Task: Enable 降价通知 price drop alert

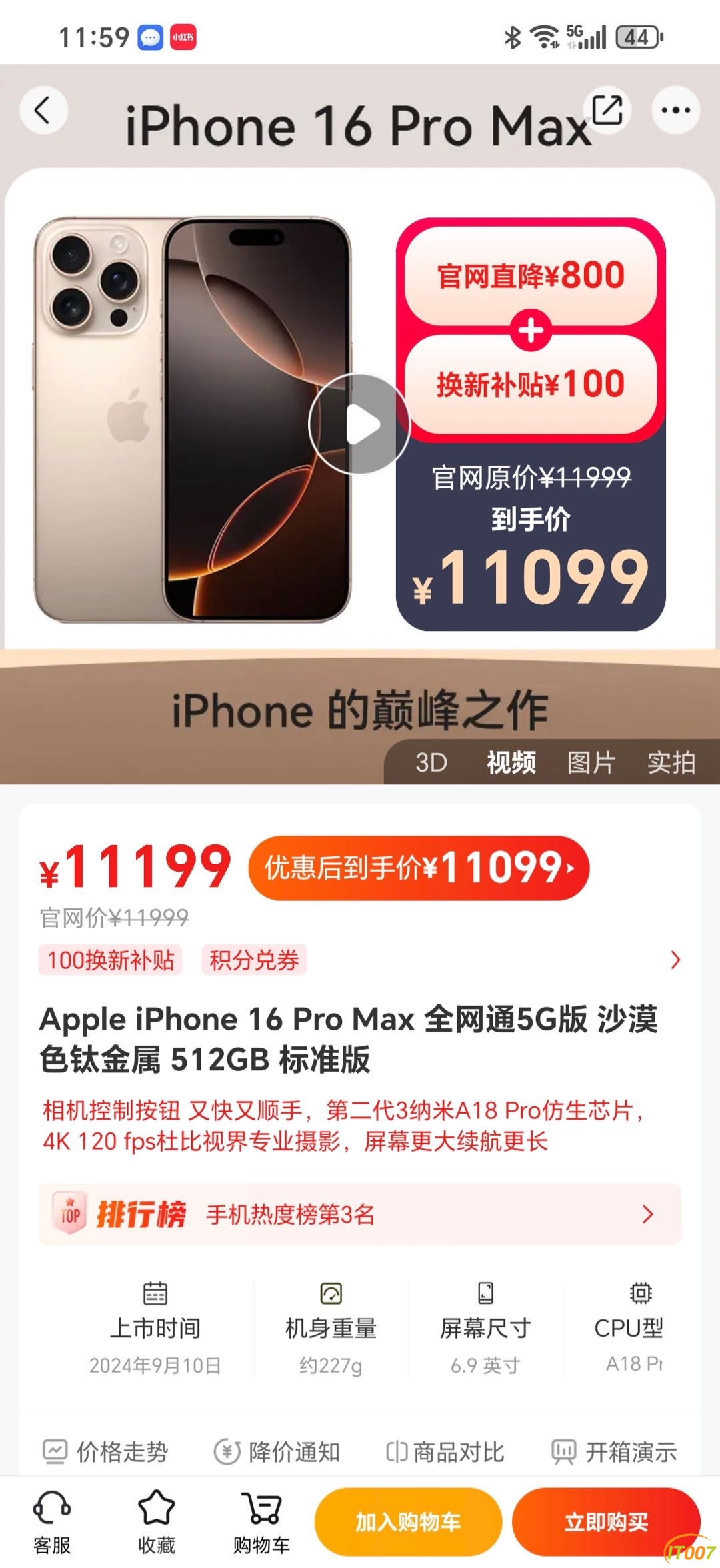Action: click(277, 1452)
